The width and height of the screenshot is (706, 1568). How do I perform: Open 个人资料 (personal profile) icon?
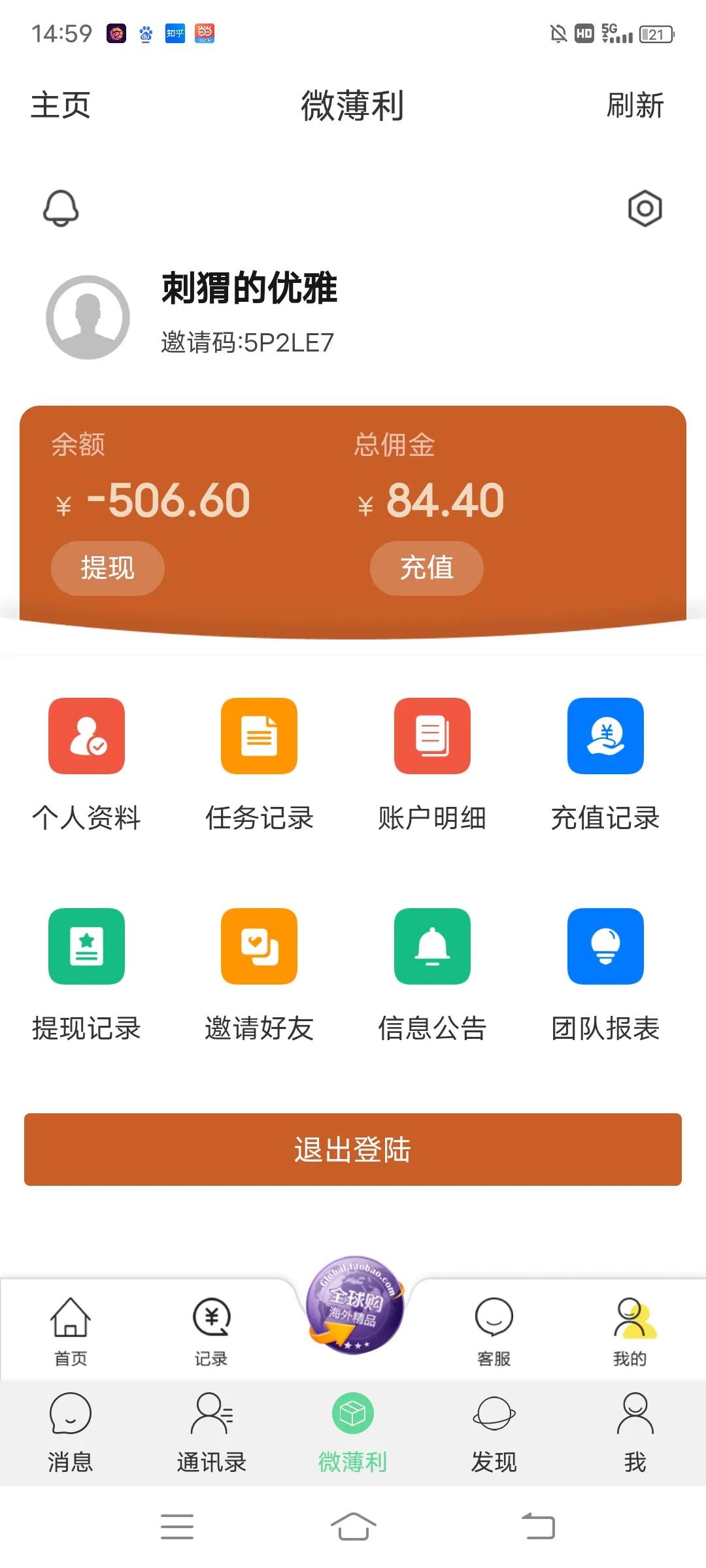[x=86, y=736]
